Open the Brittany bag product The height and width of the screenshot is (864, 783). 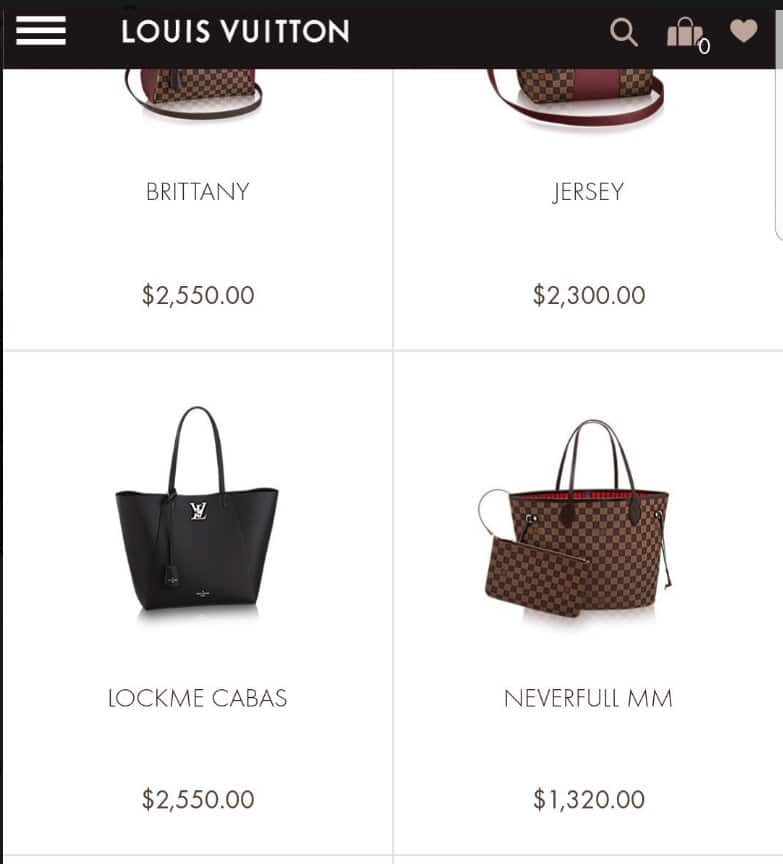pyautogui.click(x=197, y=192)
